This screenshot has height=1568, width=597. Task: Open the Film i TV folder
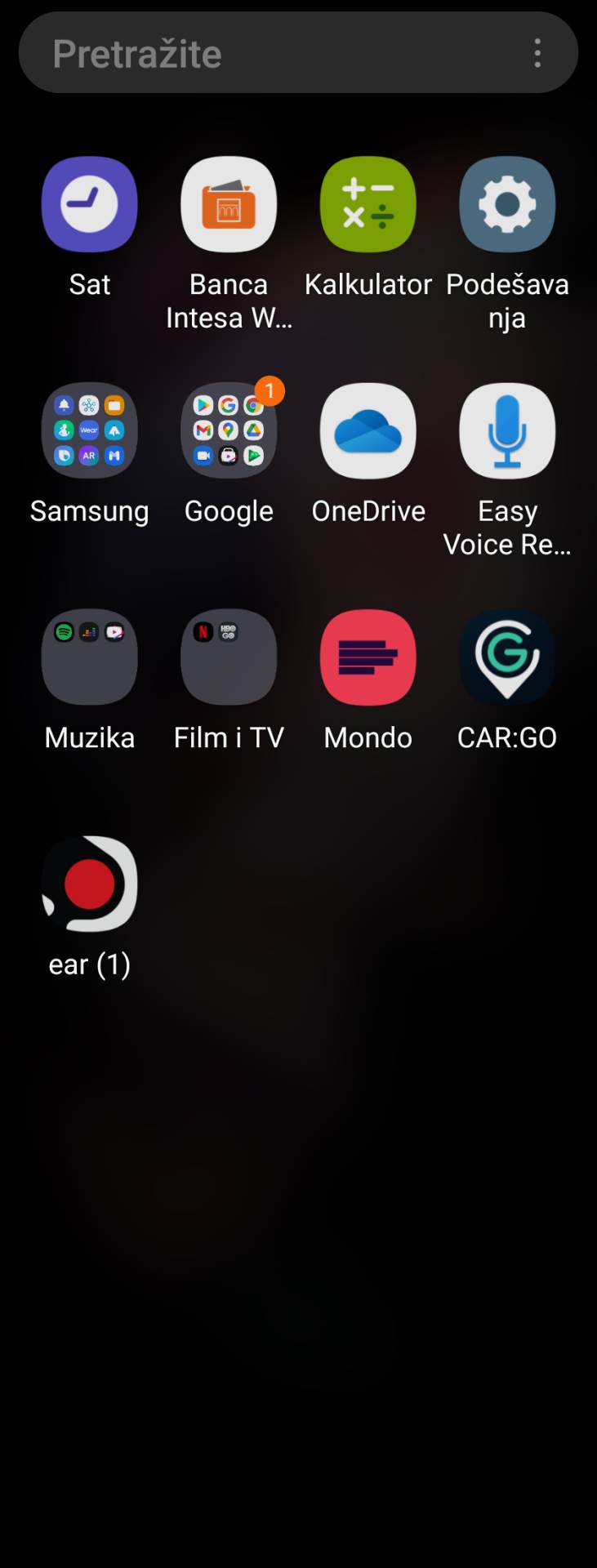pos(229,657)
